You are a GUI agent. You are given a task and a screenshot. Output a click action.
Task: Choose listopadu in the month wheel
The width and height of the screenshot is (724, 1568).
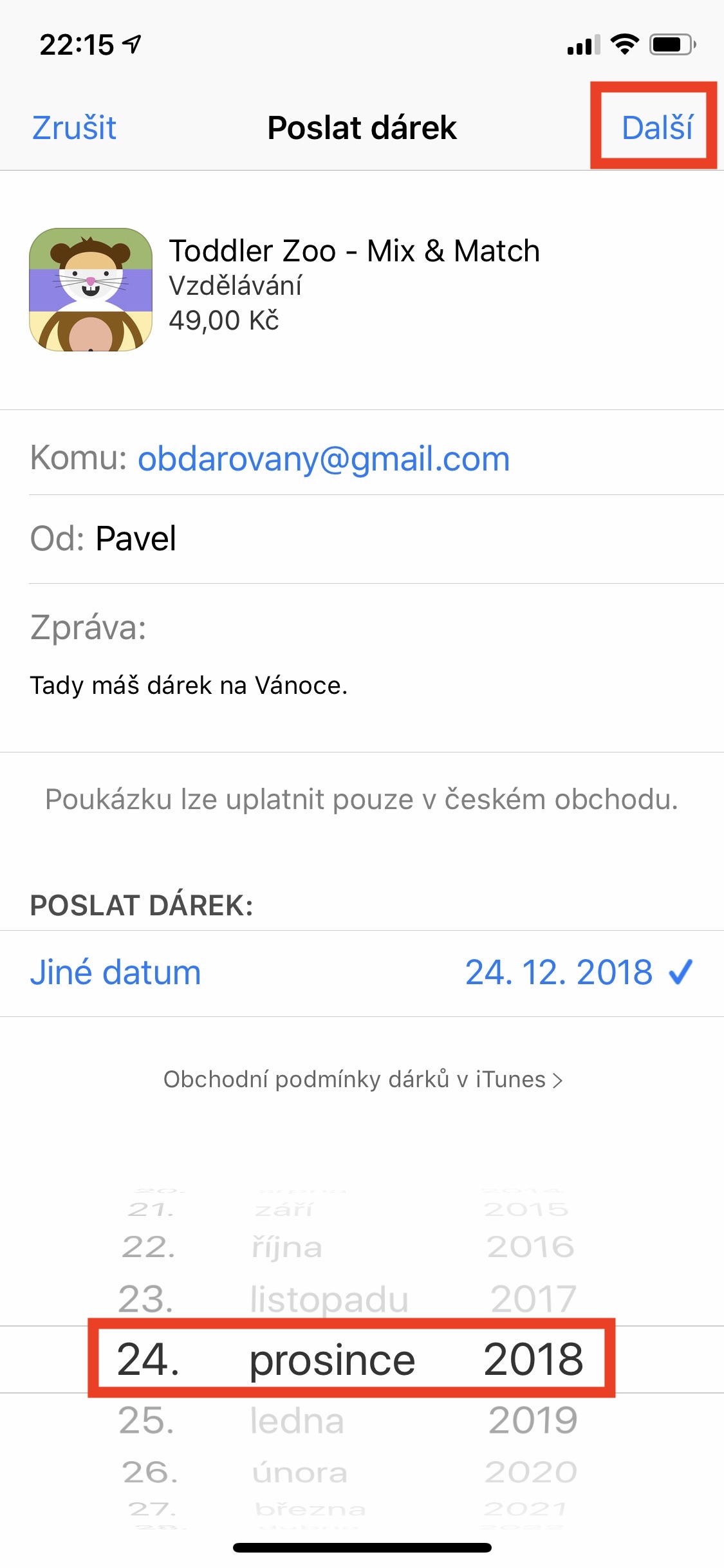click(x=329, y=1300)
